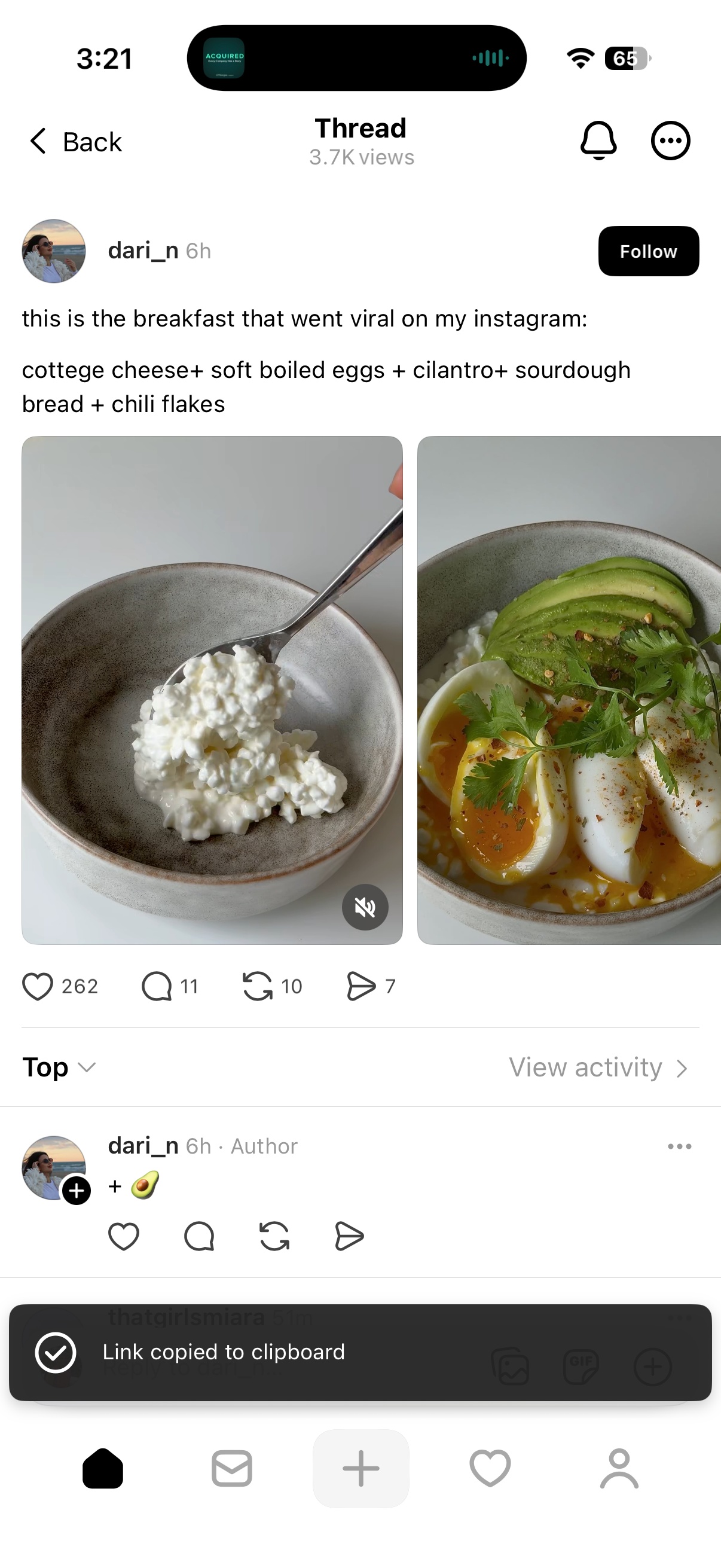721x1568 pixels.
Task: Open notifications from the bell icon
Action: click(x=600, y=141)
